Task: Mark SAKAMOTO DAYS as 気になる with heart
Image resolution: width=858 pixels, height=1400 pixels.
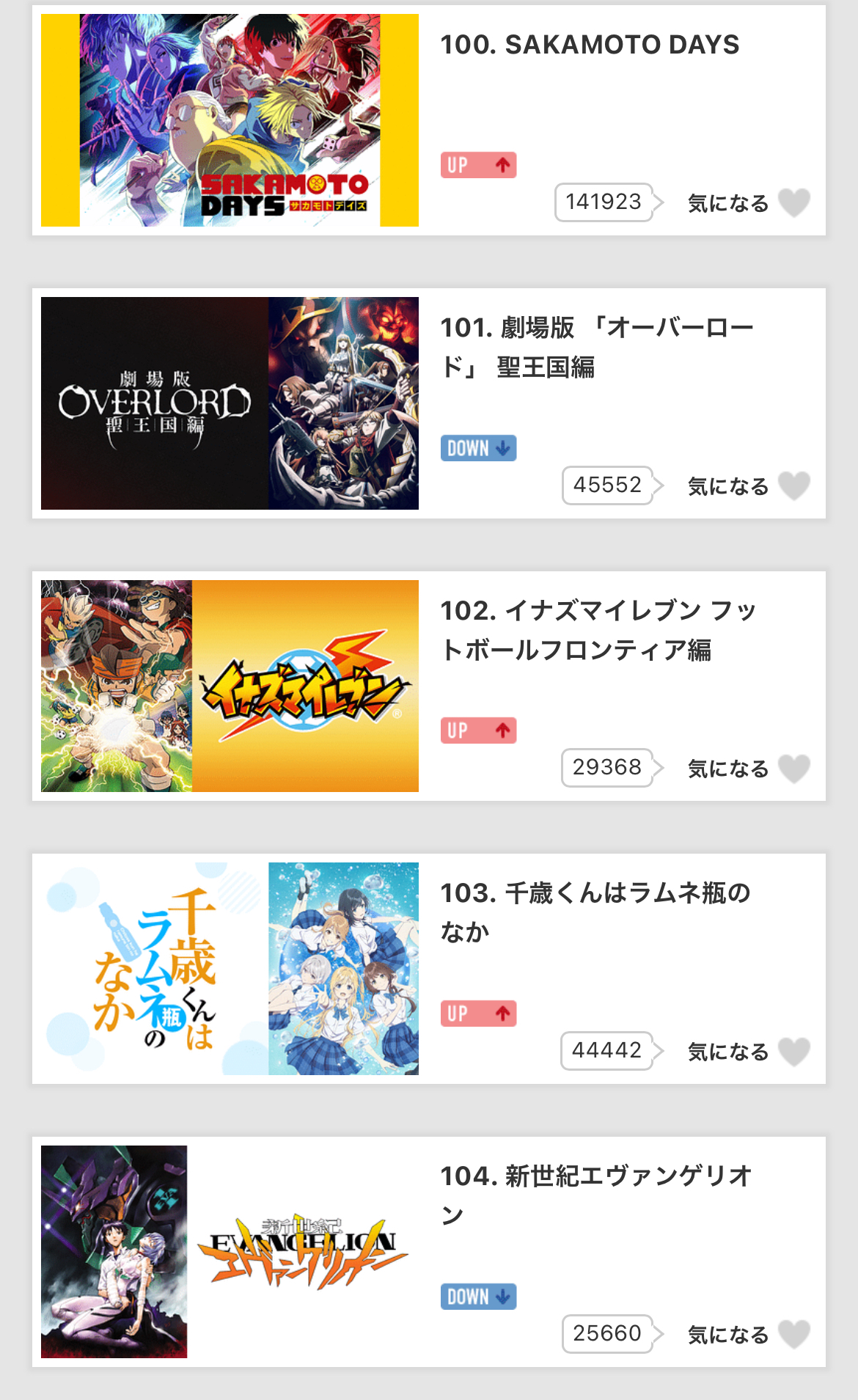Action: click(793, 202)
